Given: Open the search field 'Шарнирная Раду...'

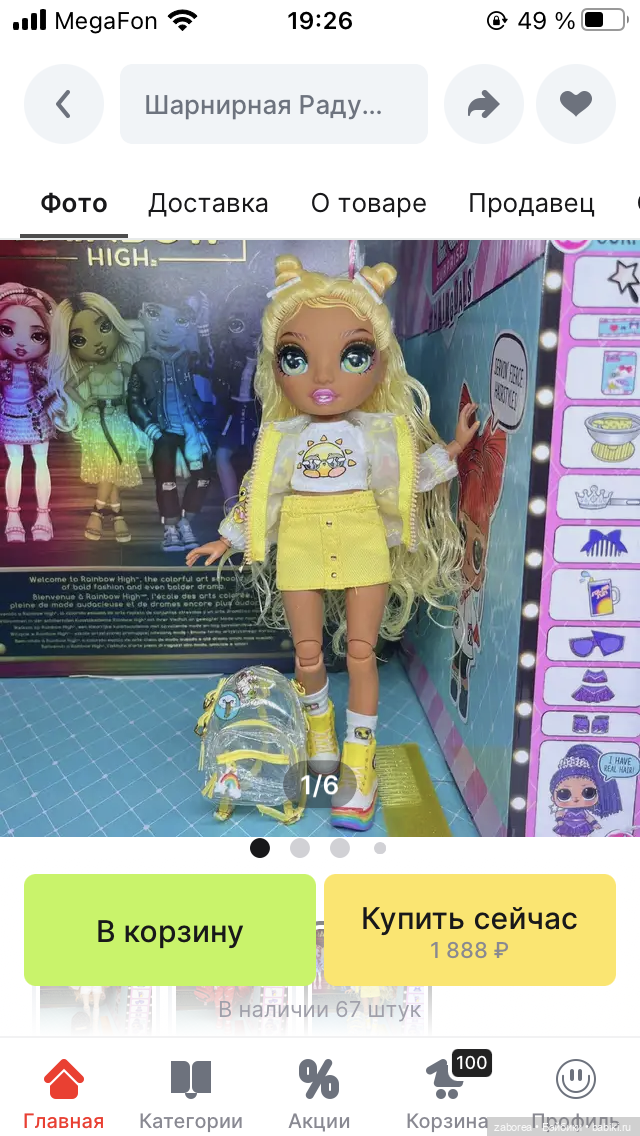Looking at the screenshot, I should (273, 104).
